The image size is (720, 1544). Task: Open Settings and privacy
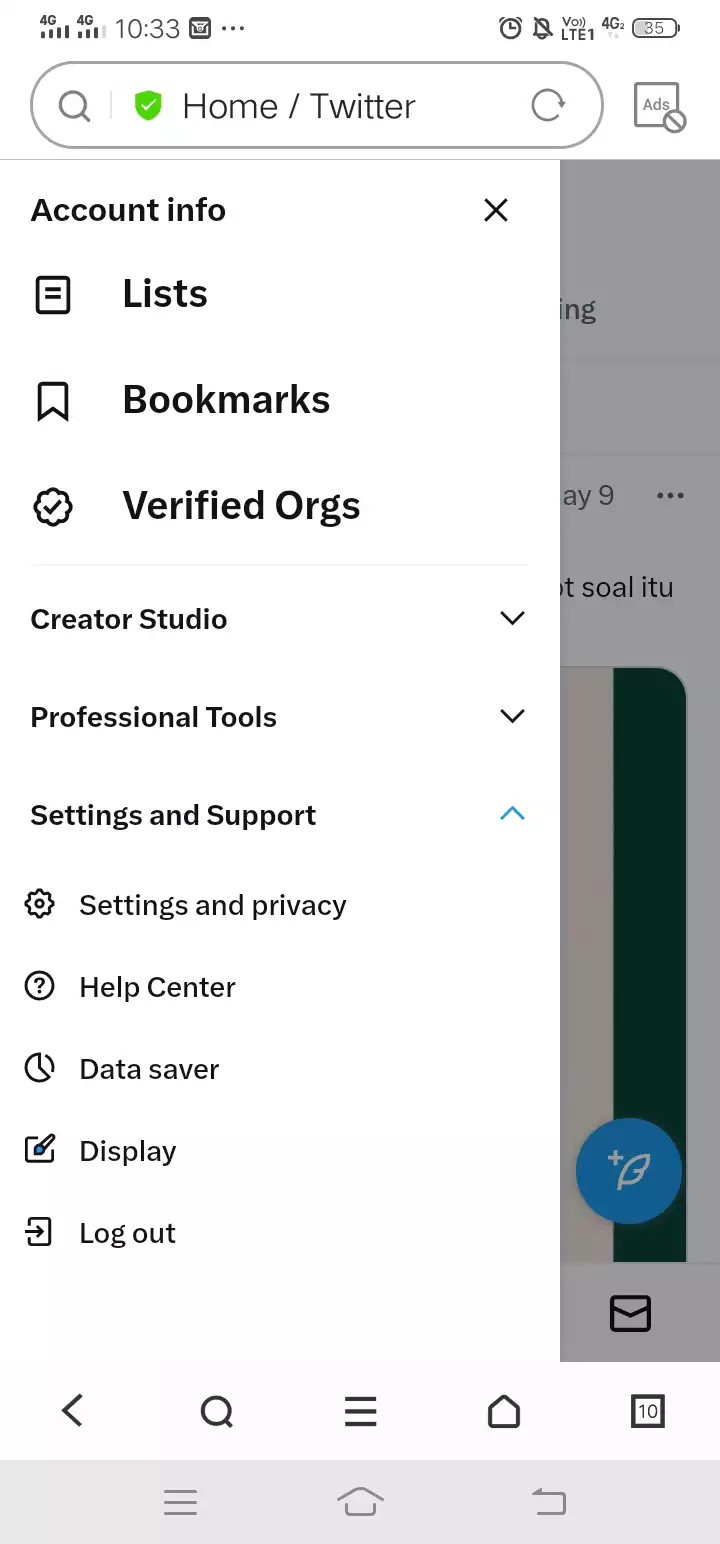pyautogui.click(x=280, y=905)
